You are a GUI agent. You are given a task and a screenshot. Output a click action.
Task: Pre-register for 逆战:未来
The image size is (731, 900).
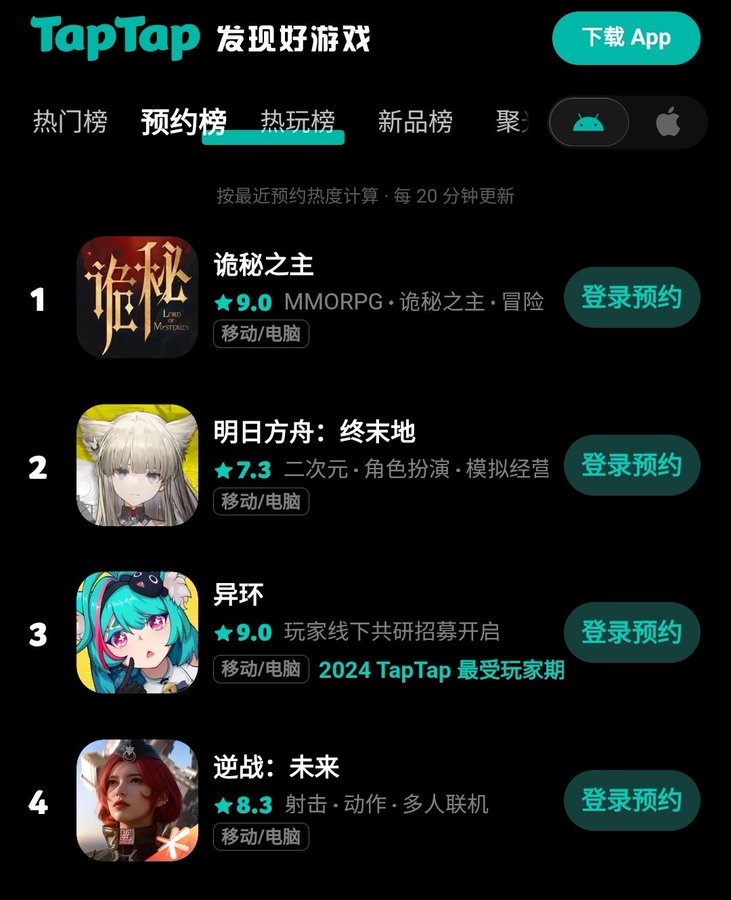coord(631,800)
